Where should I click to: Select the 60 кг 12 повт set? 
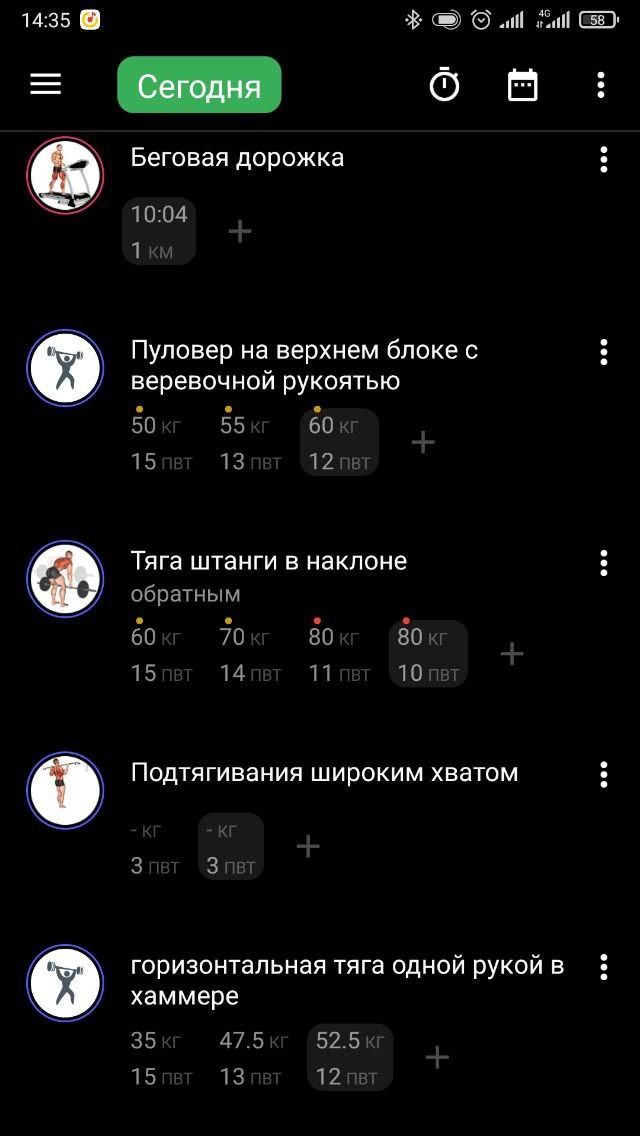click(x=339, y=442)
